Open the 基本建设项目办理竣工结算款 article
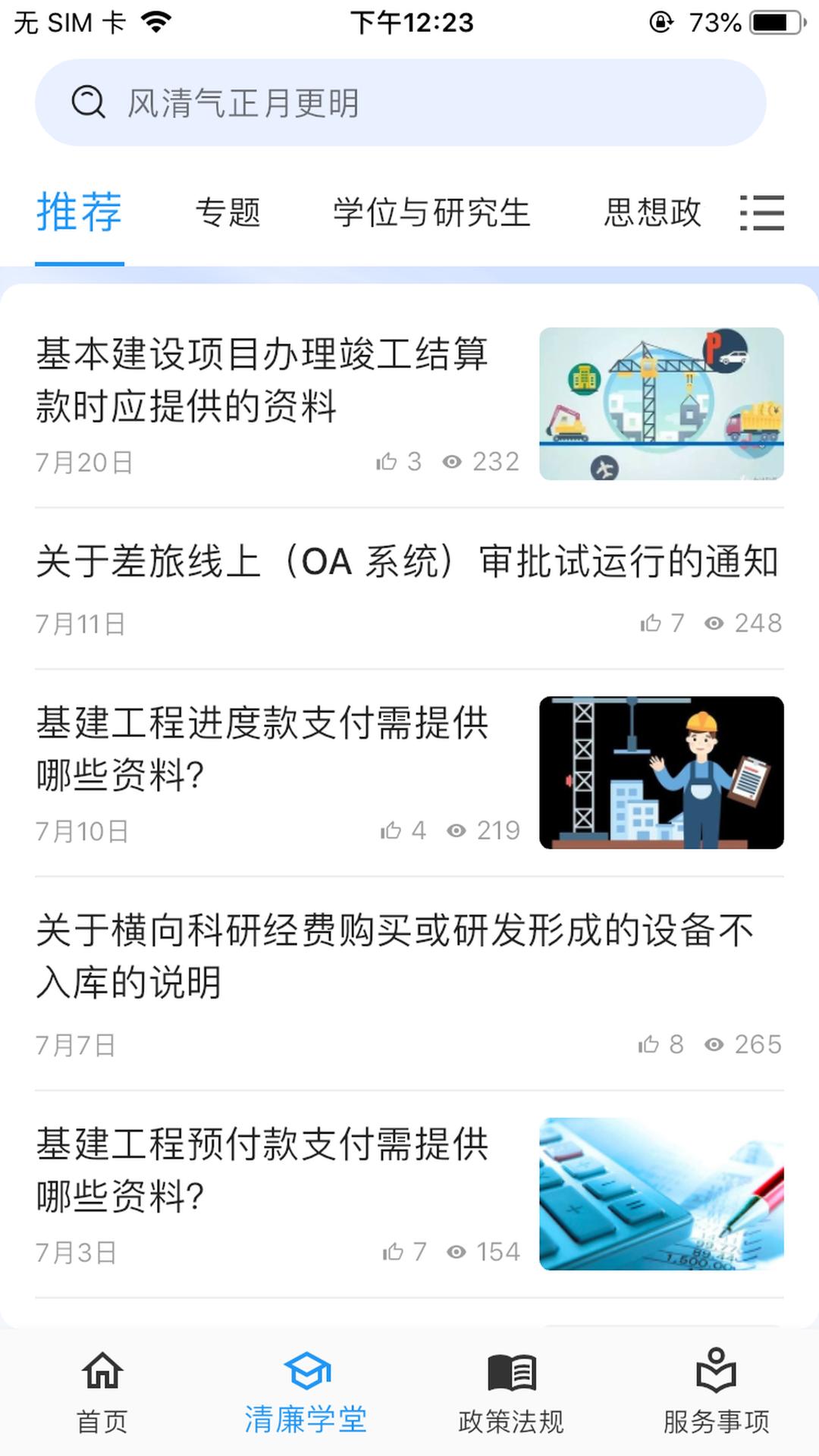Image resolution: width=819 pixels, height=1456 pixels. (262, 379)
